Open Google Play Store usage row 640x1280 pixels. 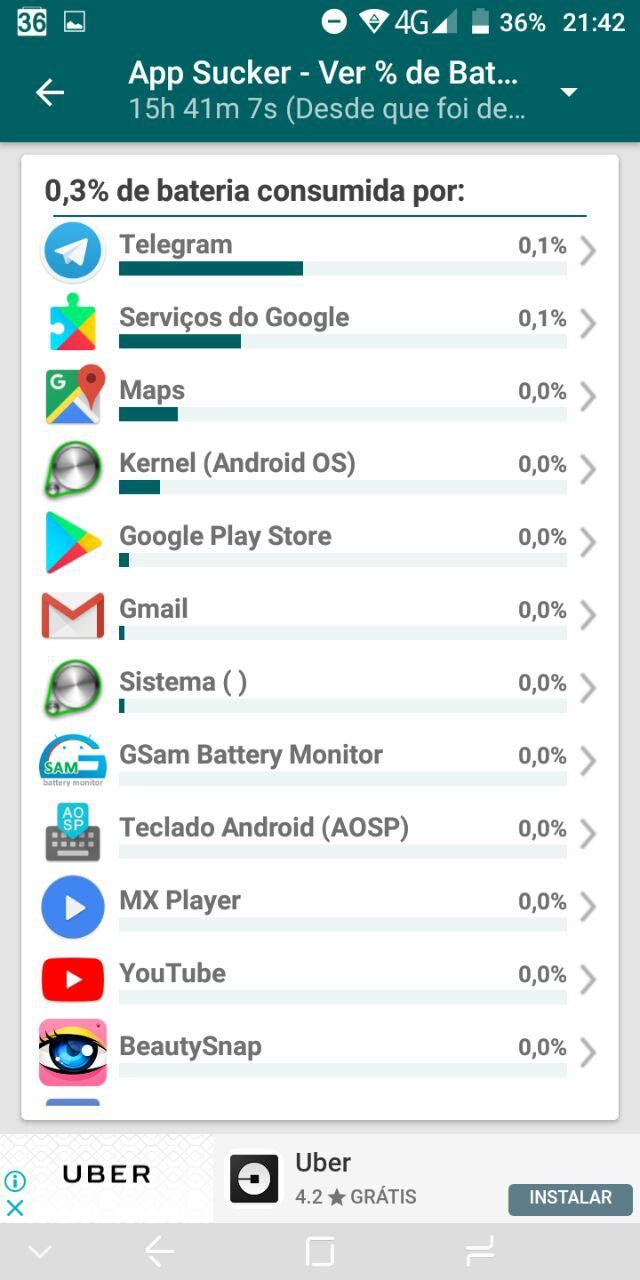(320, 543)
